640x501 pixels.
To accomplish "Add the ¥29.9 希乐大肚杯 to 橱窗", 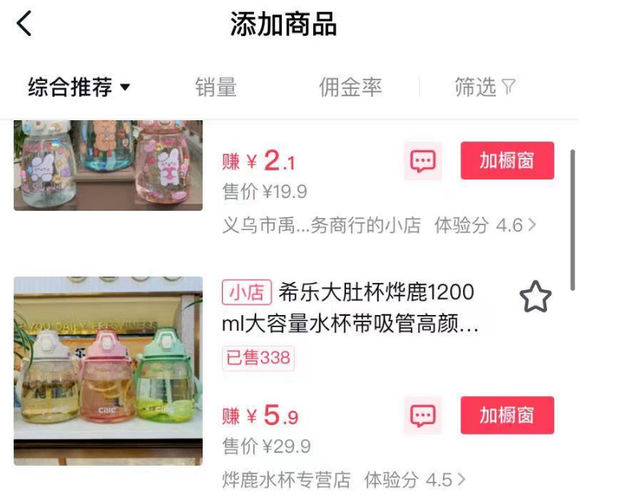I will point(507,415).
